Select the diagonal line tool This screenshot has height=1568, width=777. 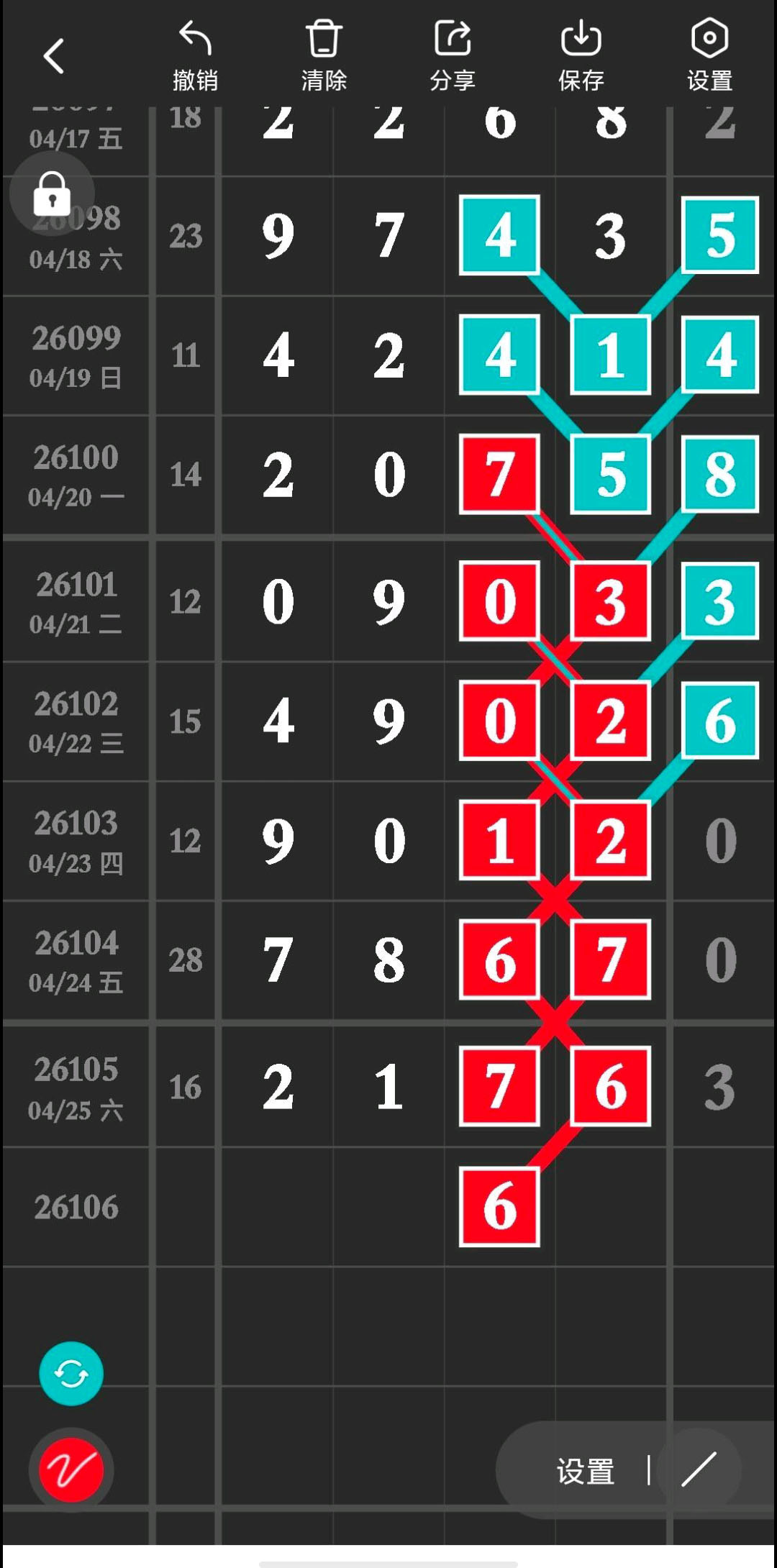click(x=699, y=1469)
